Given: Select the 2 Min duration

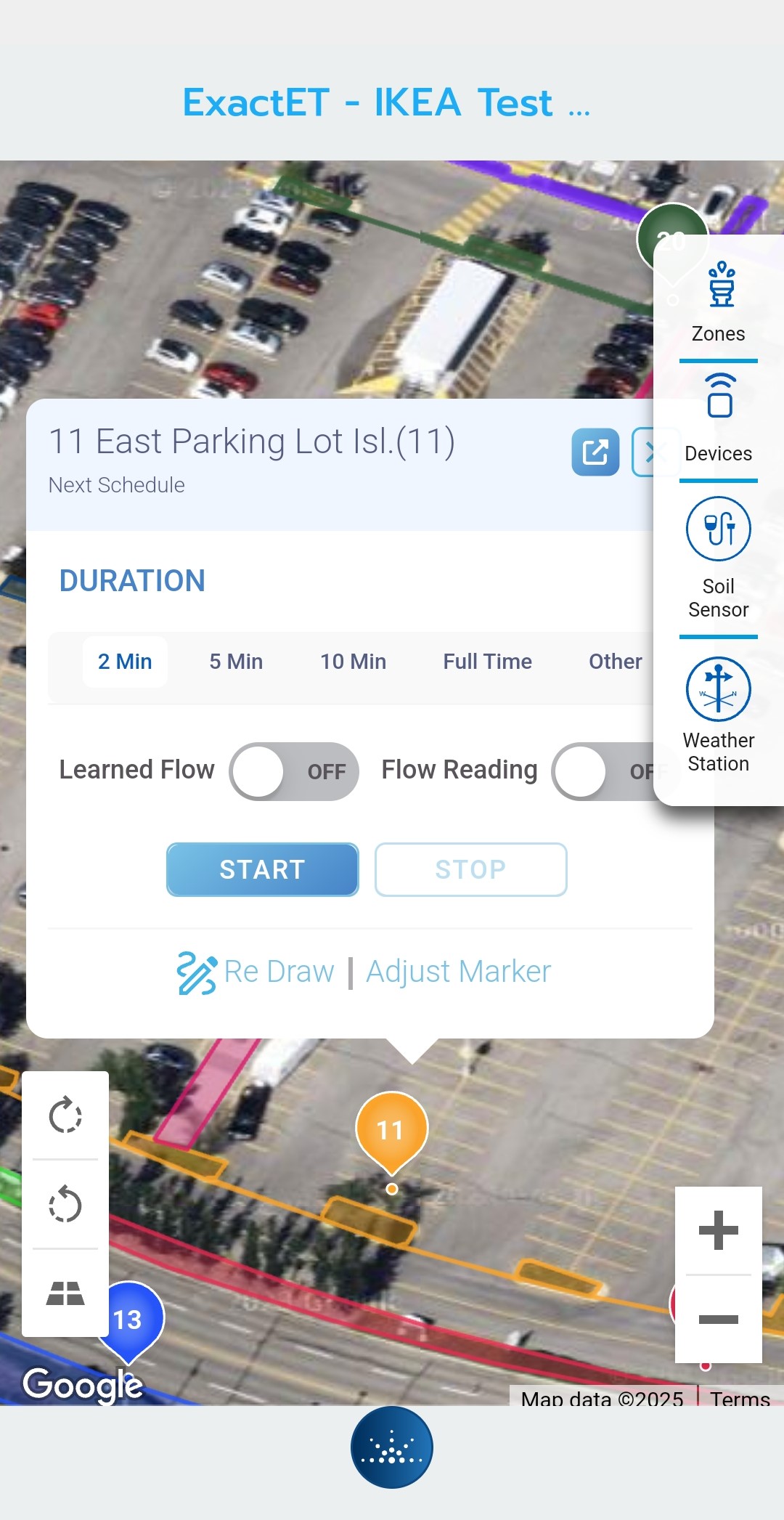Looking at the screenshot, I should pos(125,662).
